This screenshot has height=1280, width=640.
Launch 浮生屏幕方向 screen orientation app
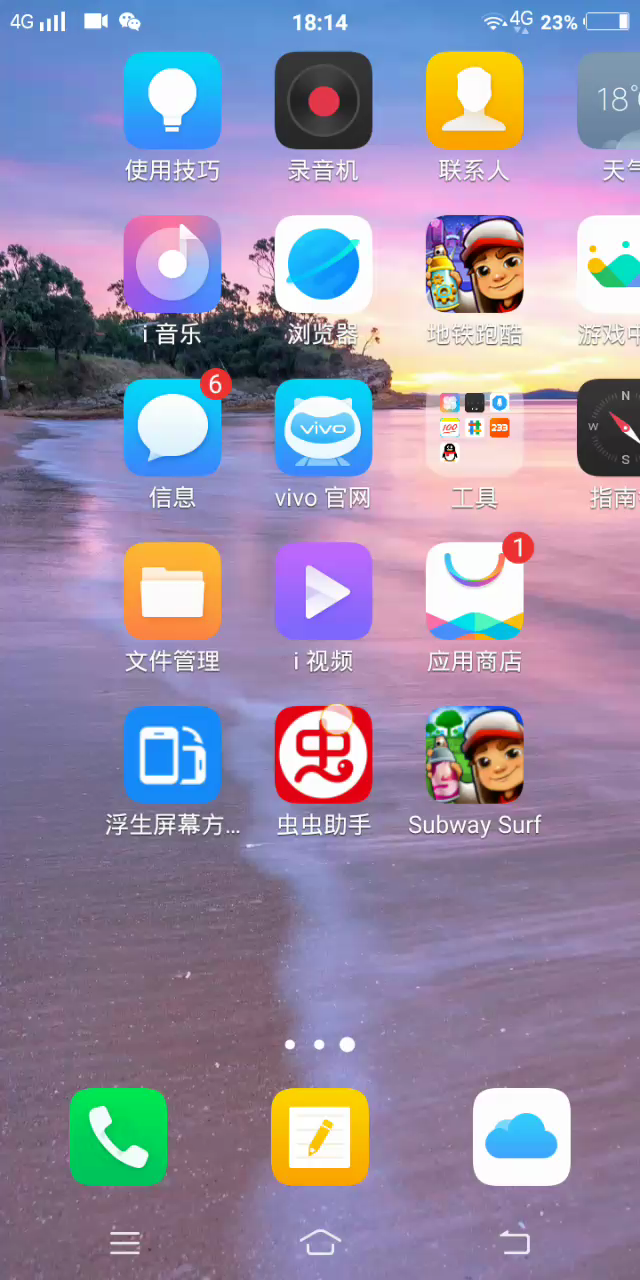point(172,755)
